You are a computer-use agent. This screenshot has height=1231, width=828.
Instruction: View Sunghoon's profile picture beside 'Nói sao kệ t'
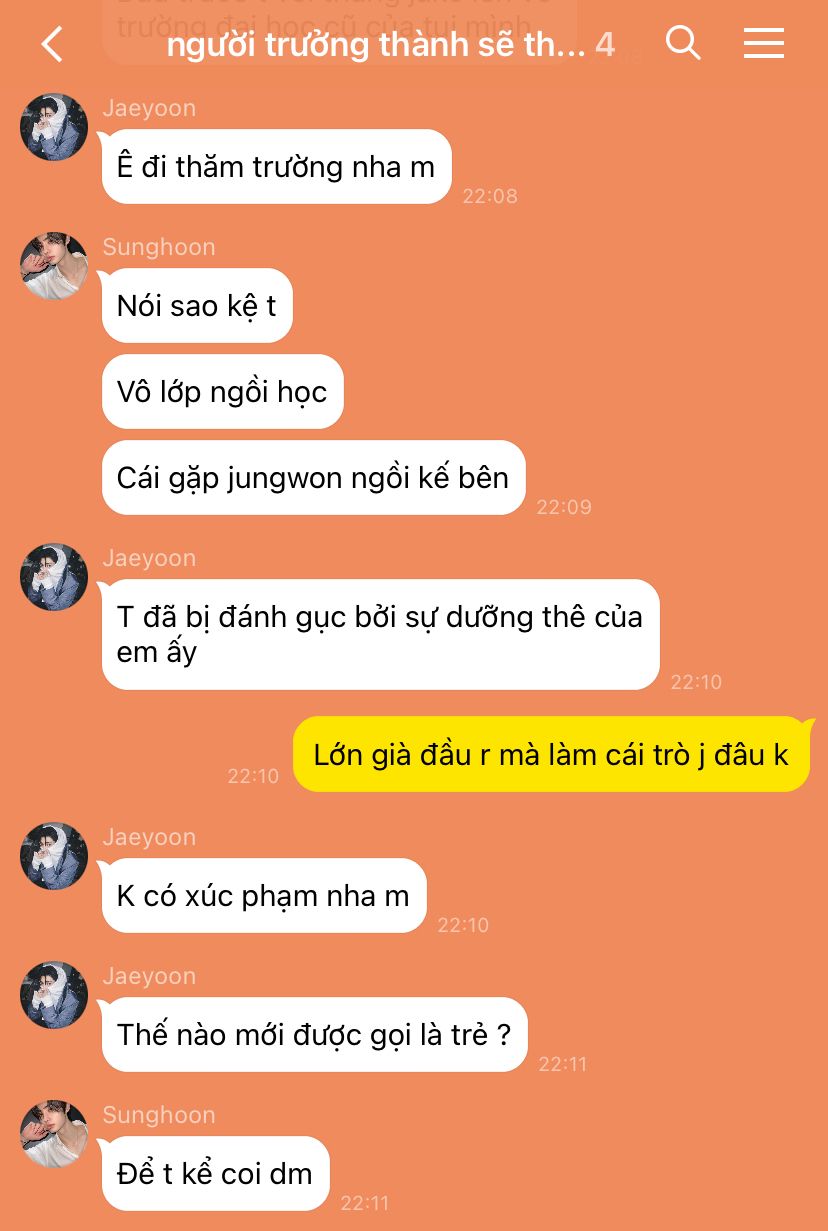pyautogui.click(x=54, y=266)
